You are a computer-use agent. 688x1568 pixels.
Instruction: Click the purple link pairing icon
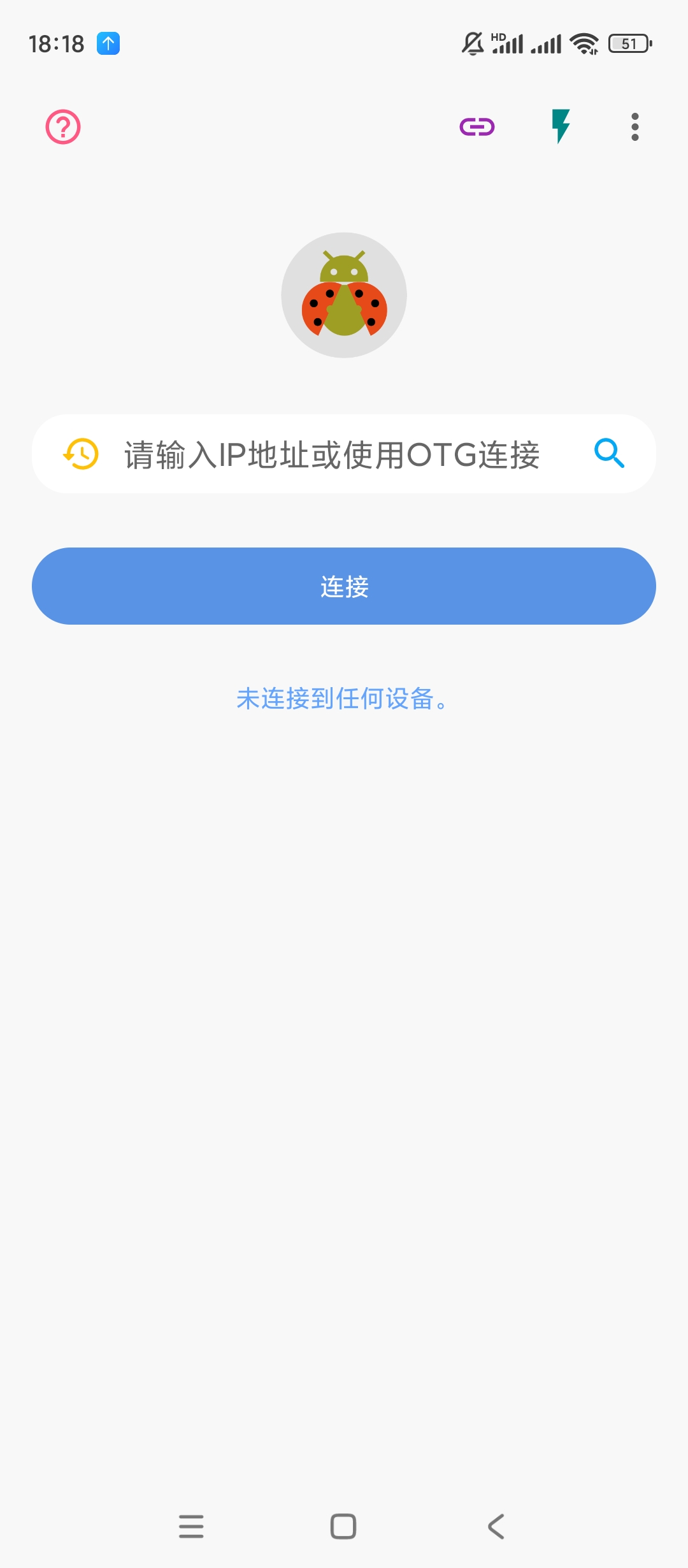tap(477, 126)
